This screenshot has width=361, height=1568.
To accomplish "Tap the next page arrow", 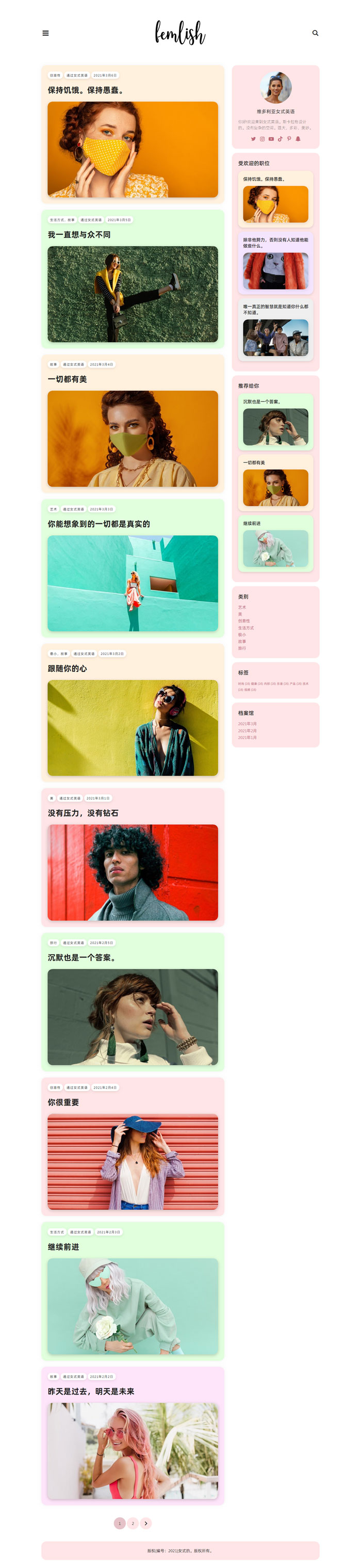I will click(146, 1523).
